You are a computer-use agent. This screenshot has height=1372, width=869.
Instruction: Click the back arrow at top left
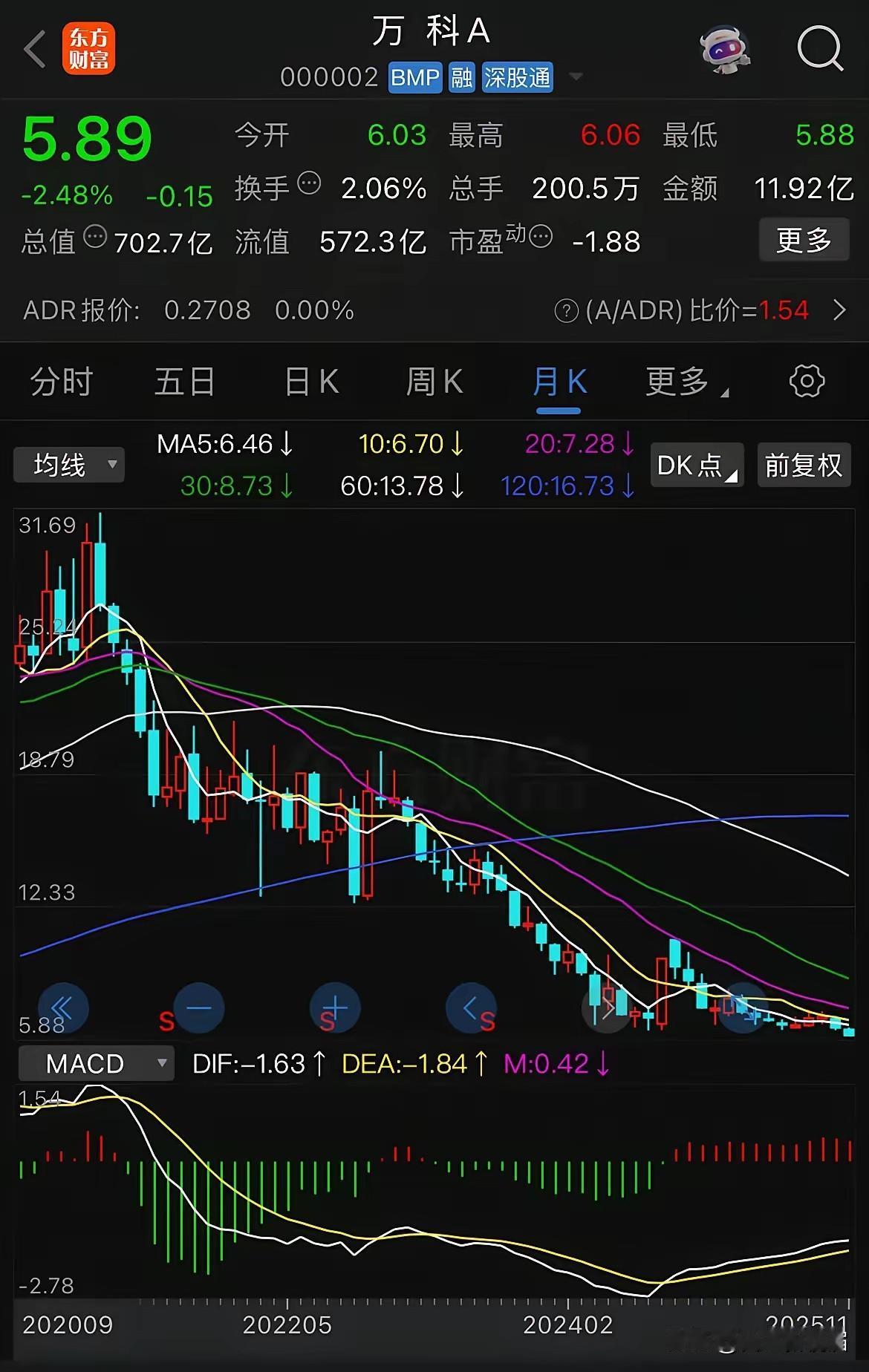tap(33, 48)
